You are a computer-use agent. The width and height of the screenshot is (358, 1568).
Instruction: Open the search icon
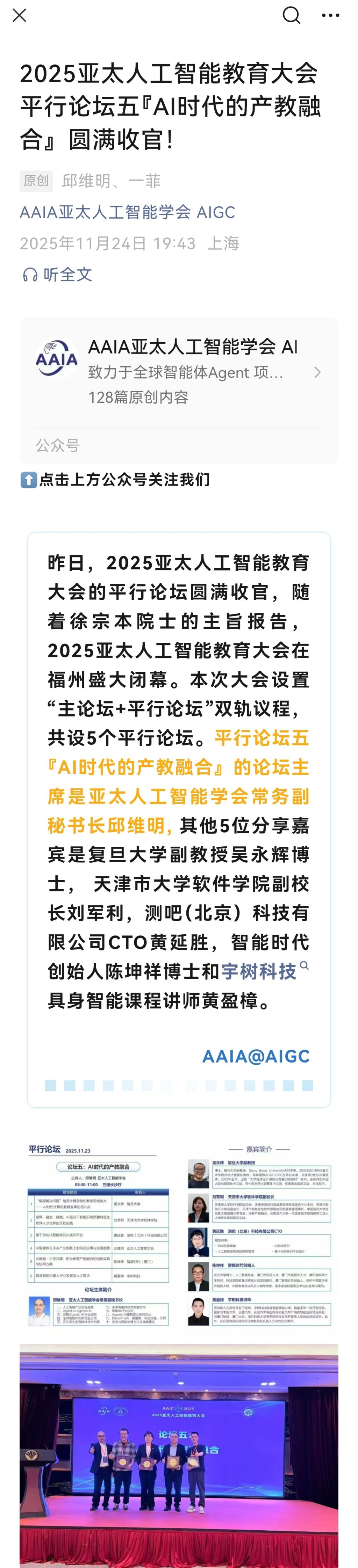tap(291, 15)
